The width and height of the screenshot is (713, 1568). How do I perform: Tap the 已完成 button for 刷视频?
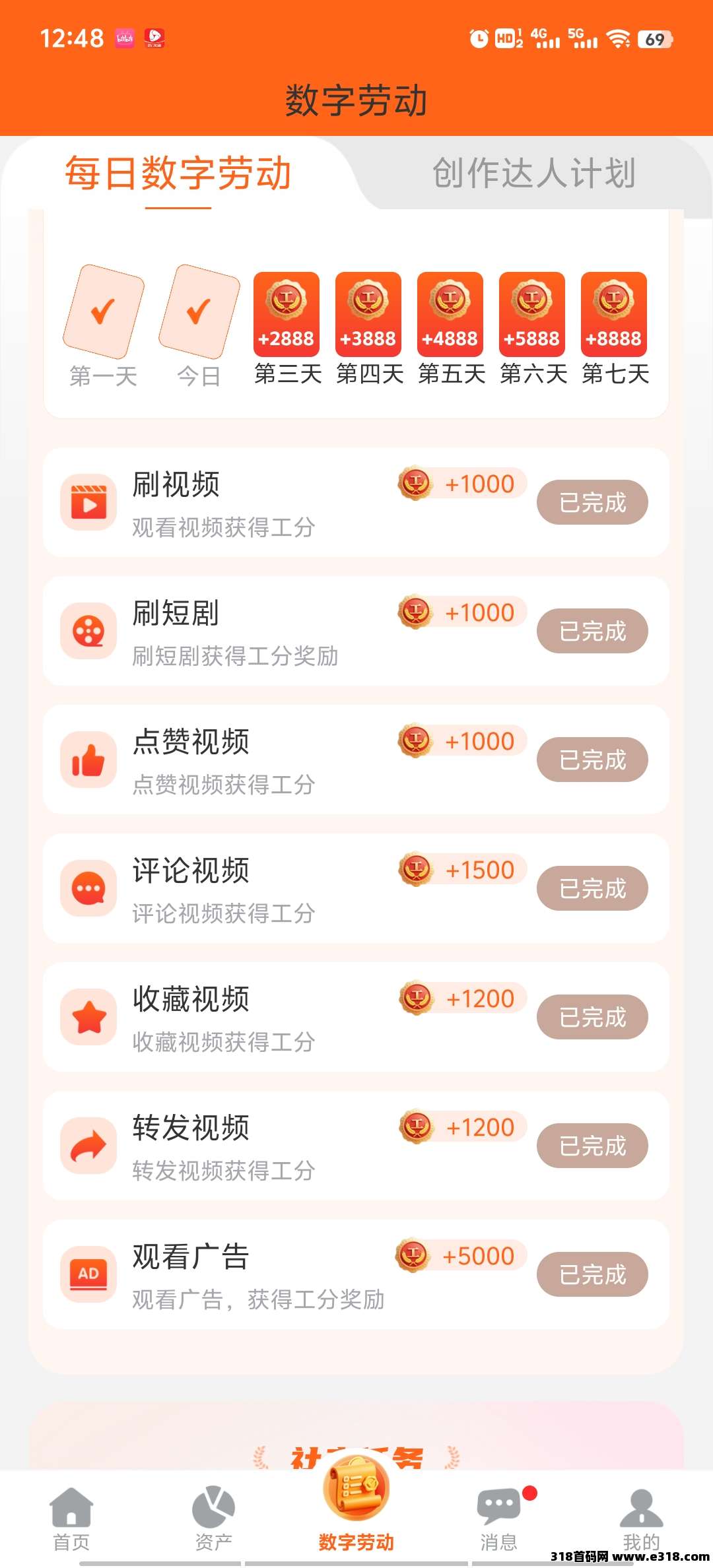pos(592,503)
